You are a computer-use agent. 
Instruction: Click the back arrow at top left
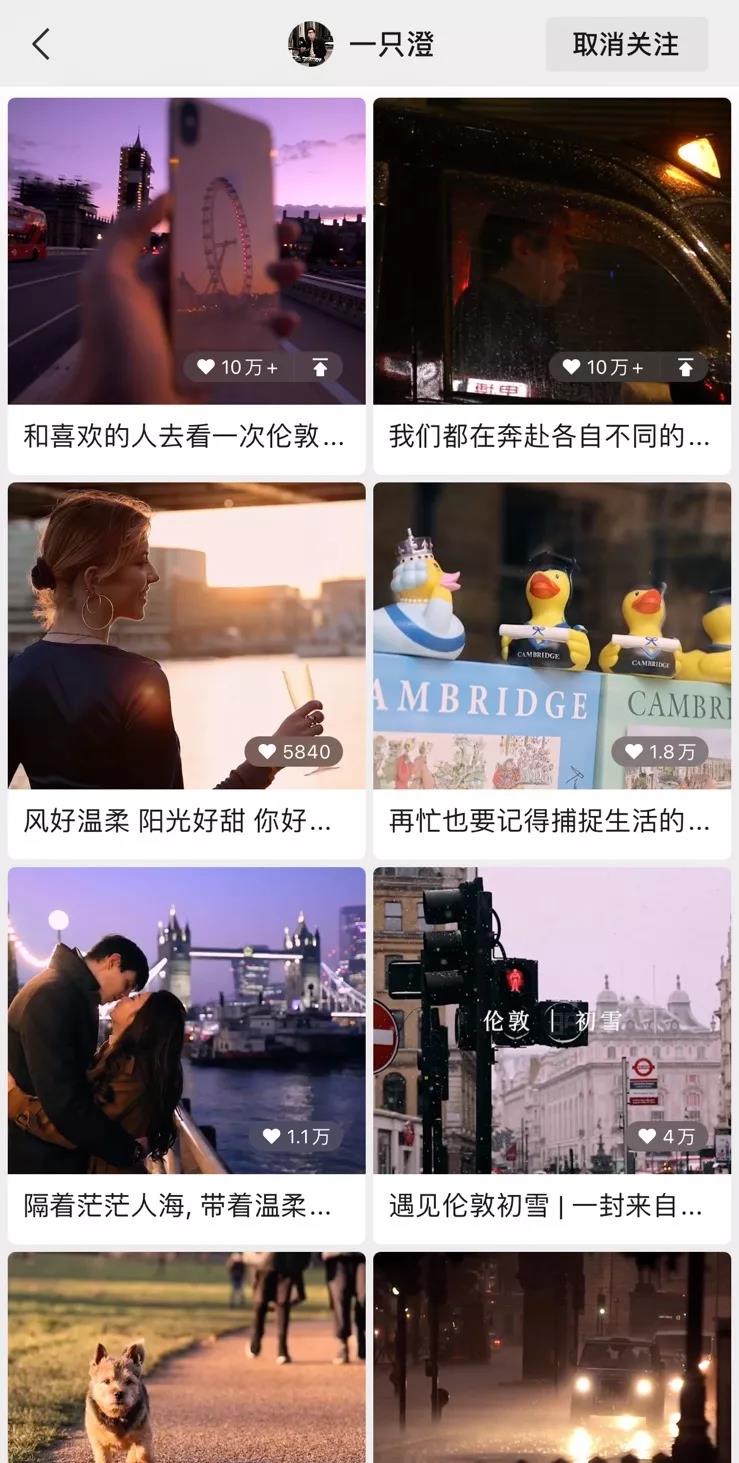40,44
